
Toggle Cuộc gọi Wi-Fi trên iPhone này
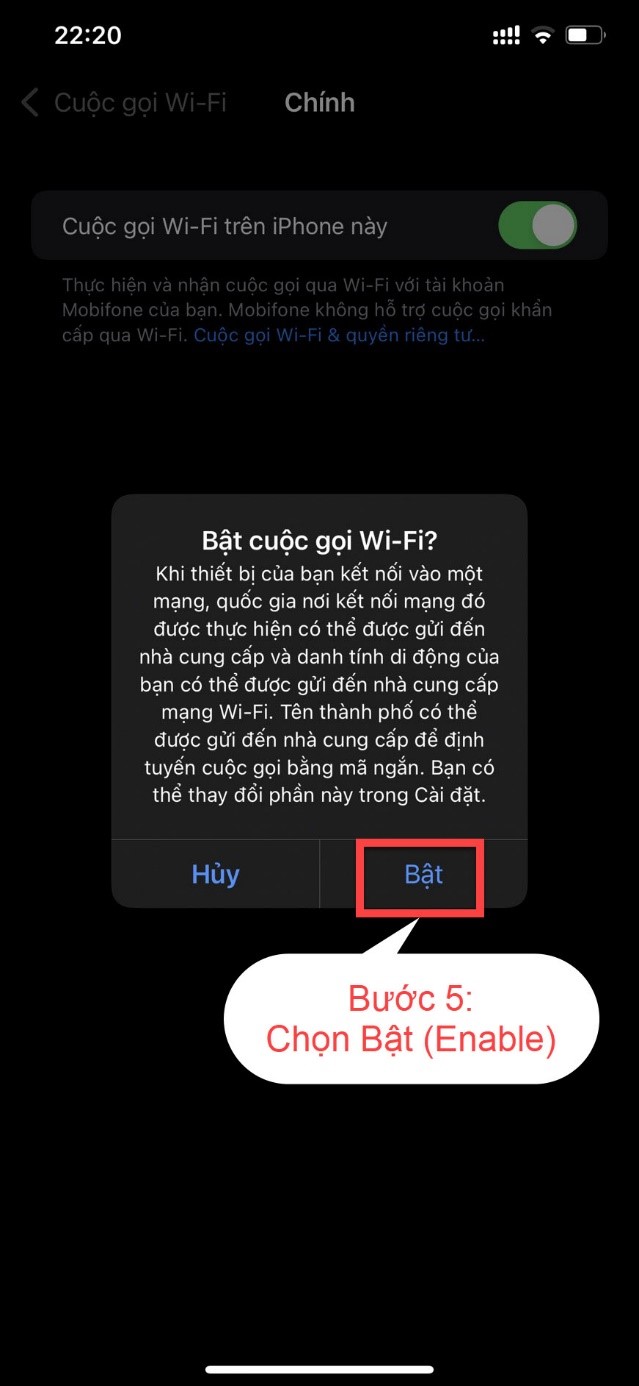(537, 226)
